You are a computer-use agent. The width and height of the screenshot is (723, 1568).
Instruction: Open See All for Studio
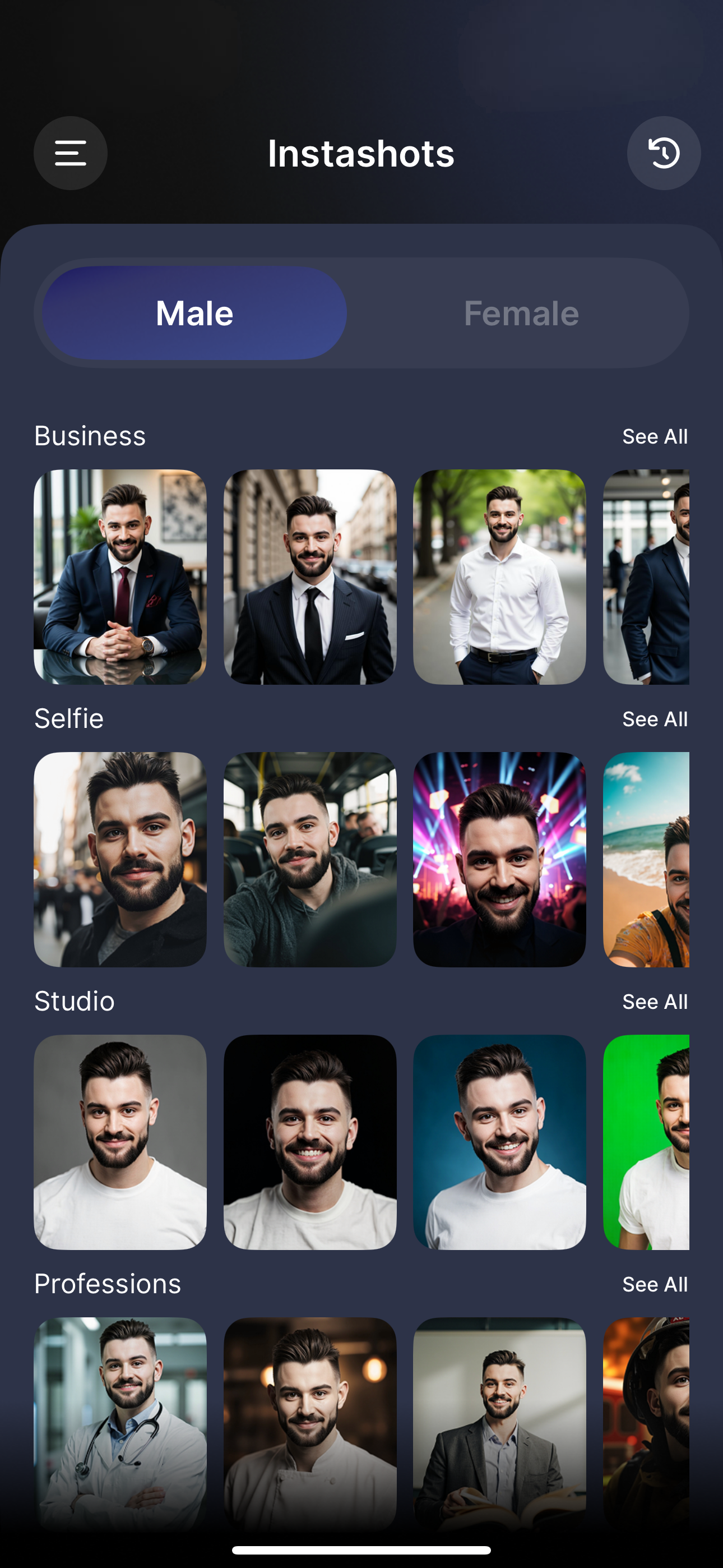[x=654, y=1001]
